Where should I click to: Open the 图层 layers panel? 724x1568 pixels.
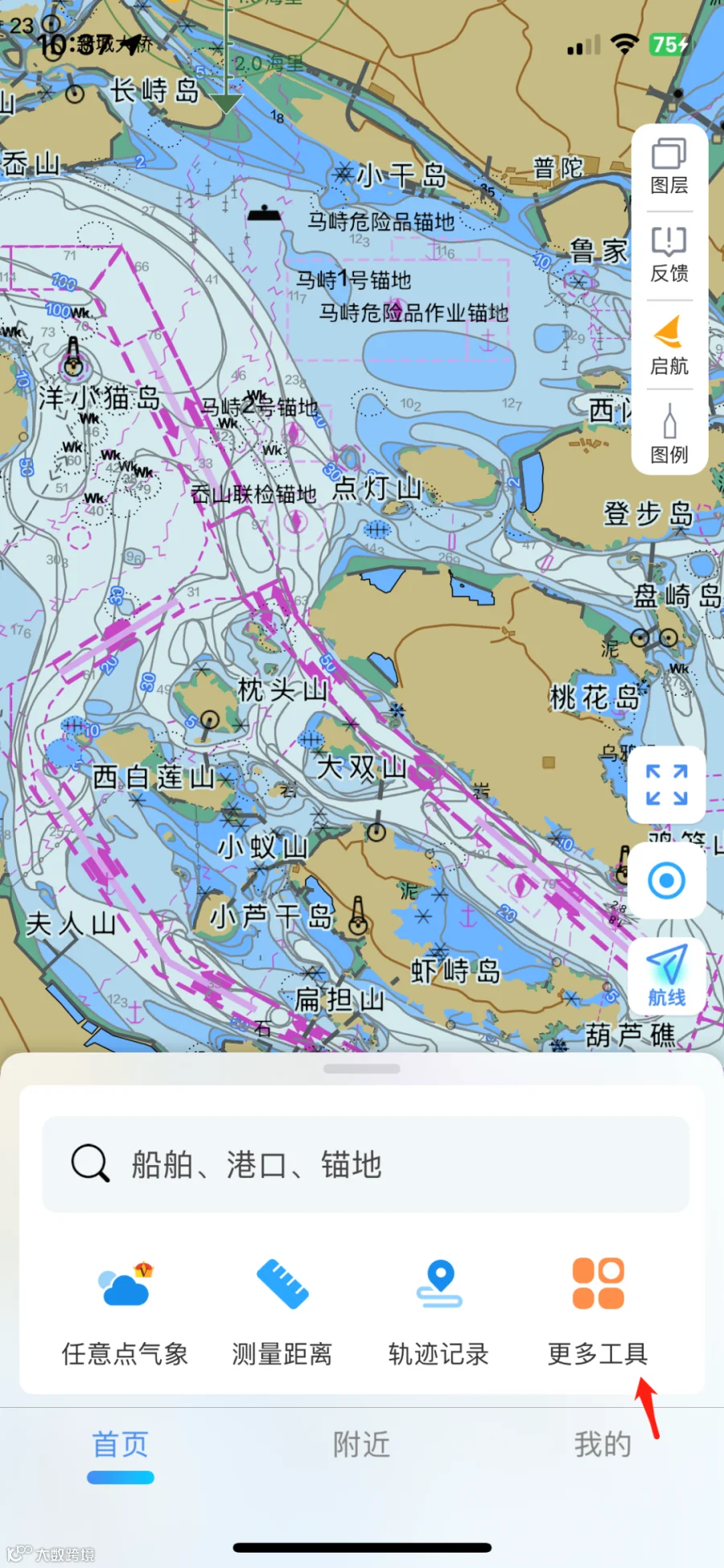click(669, 167)
